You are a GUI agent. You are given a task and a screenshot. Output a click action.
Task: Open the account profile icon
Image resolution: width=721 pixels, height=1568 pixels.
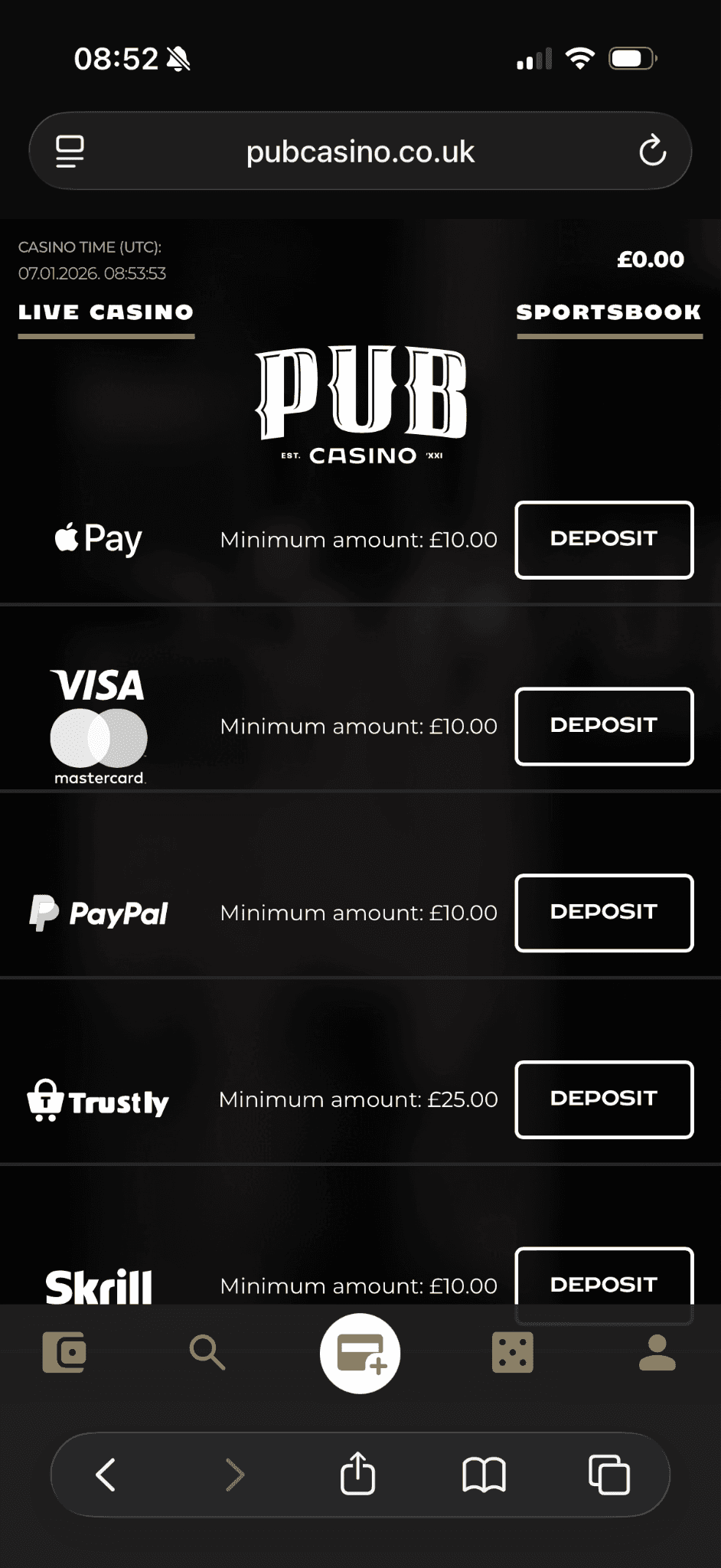click(657, 1352)
